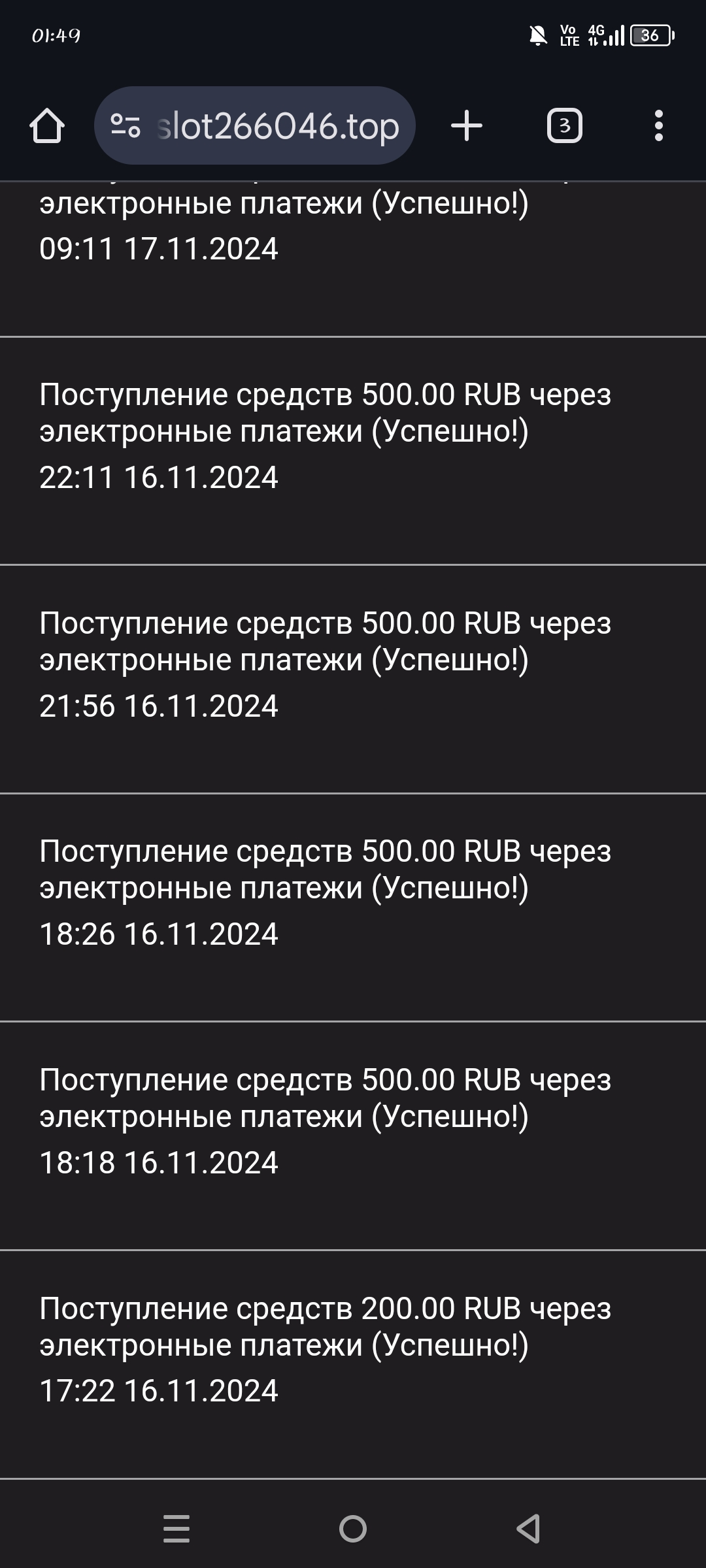Open recent apps from navigation bar

coord(176,1529)
